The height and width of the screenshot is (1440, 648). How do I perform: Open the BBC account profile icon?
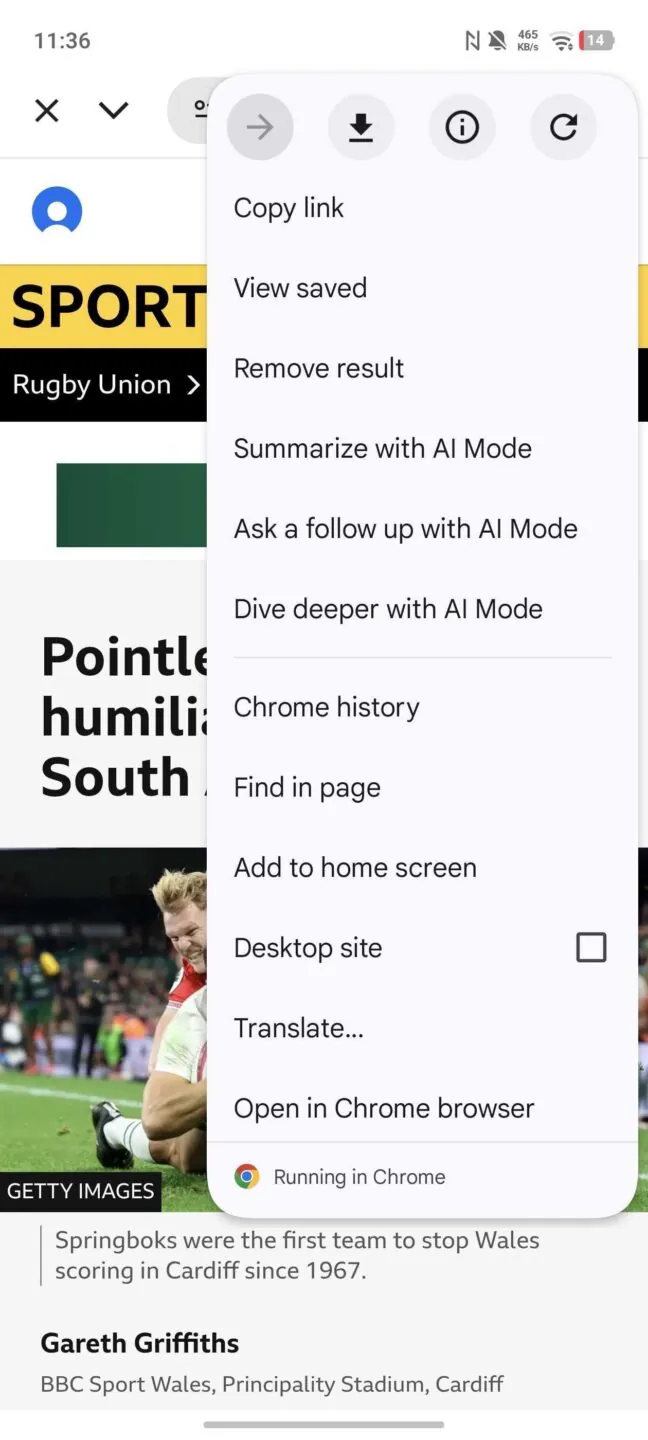tap(57, 211)
